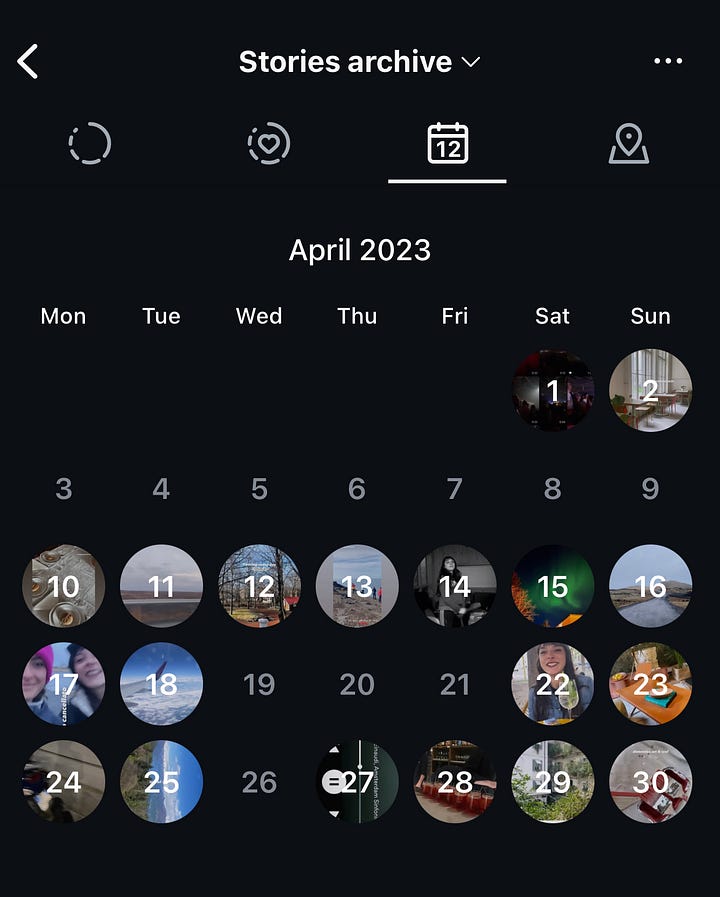Go back from Stories archive
Viewport: 720px width, 897px height.
coord(28,62)
